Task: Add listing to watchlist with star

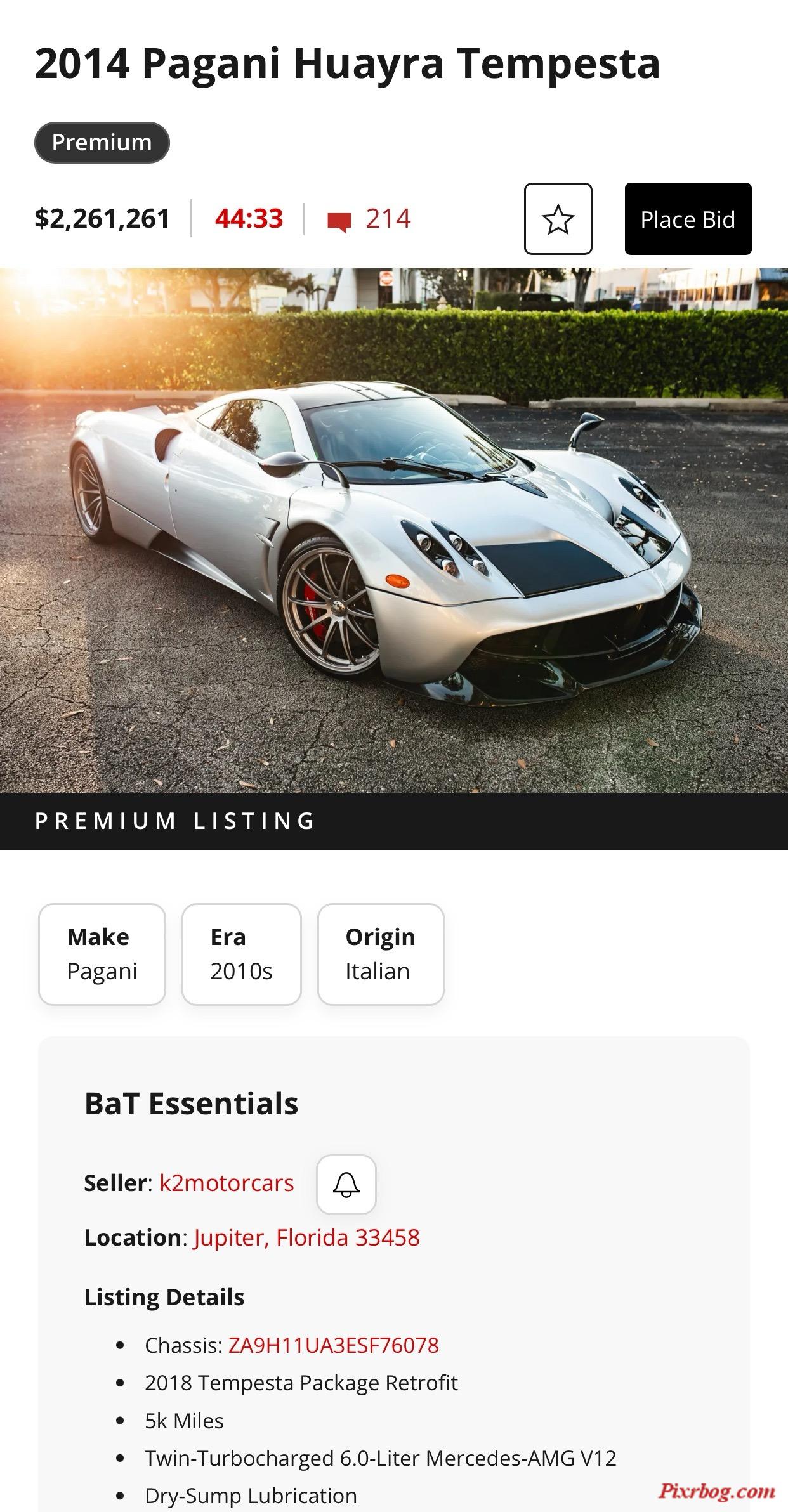Action: click(558, 219)
